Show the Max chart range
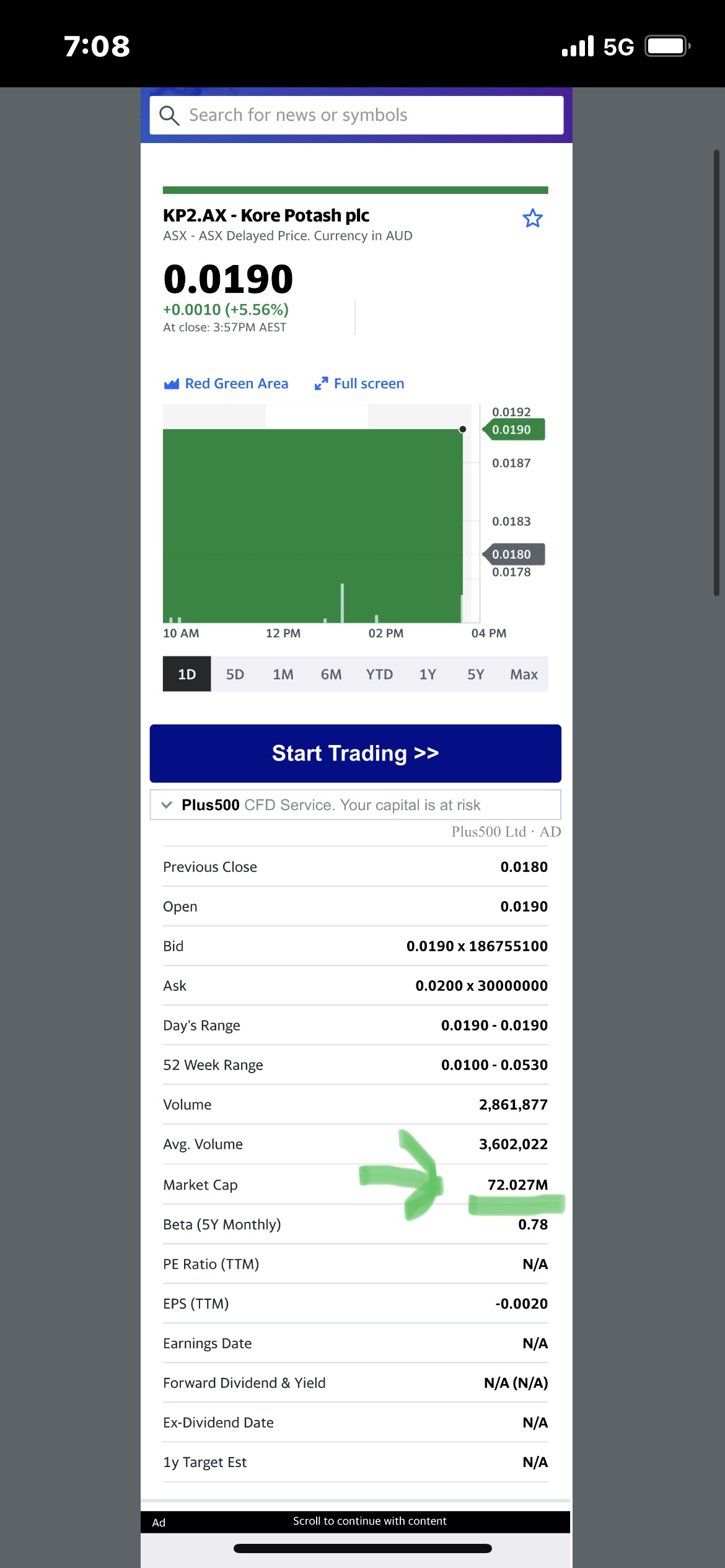725x1568 pixels. 524,674
